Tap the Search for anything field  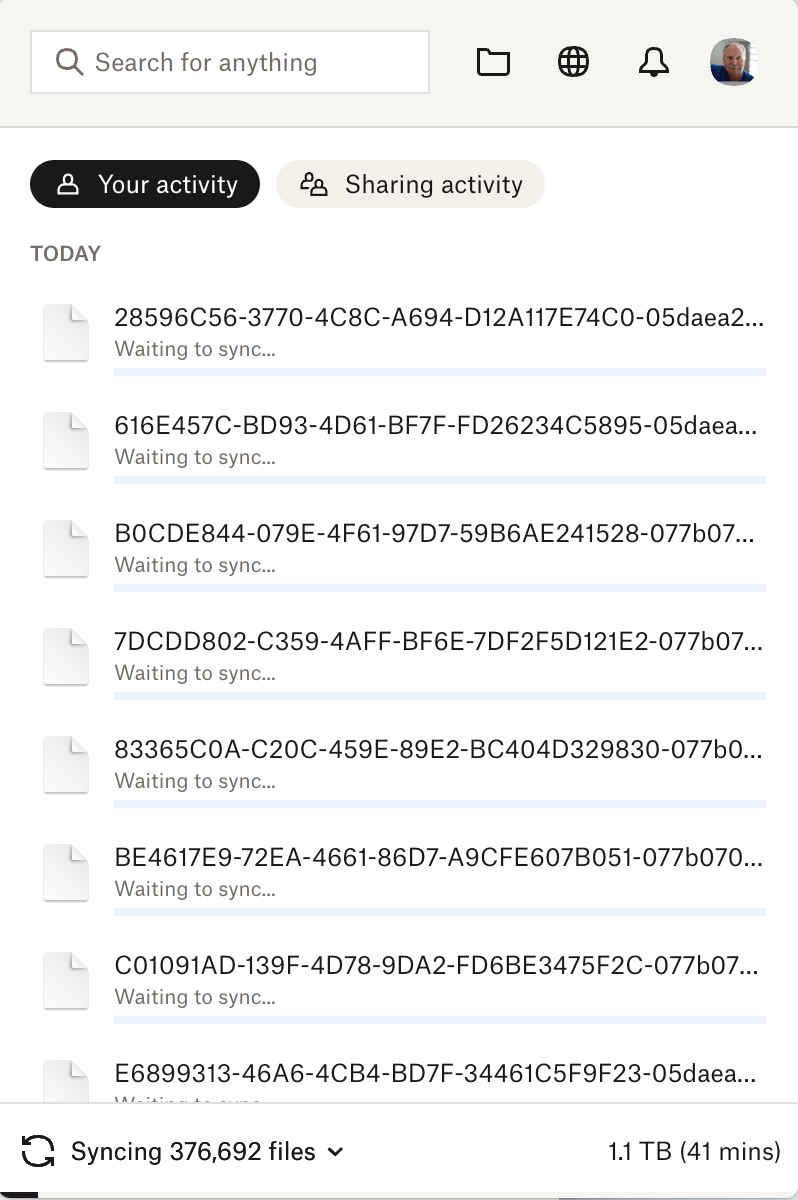tap(230, 63)
